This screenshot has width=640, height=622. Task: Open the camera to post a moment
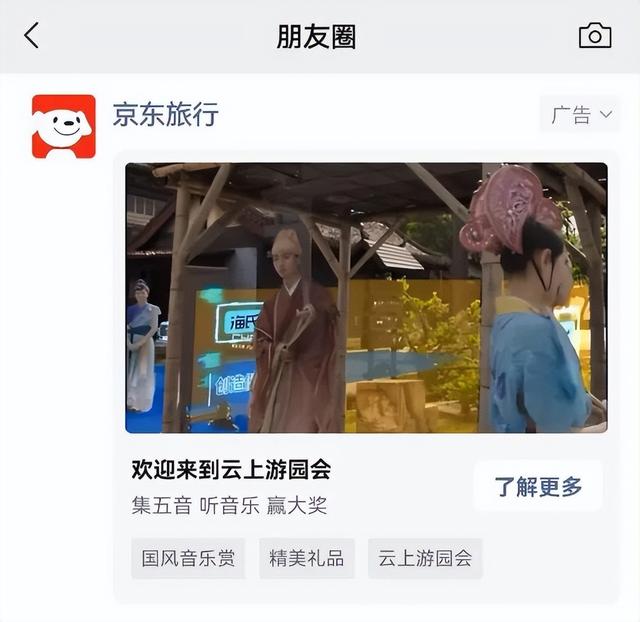pos(595,36)
